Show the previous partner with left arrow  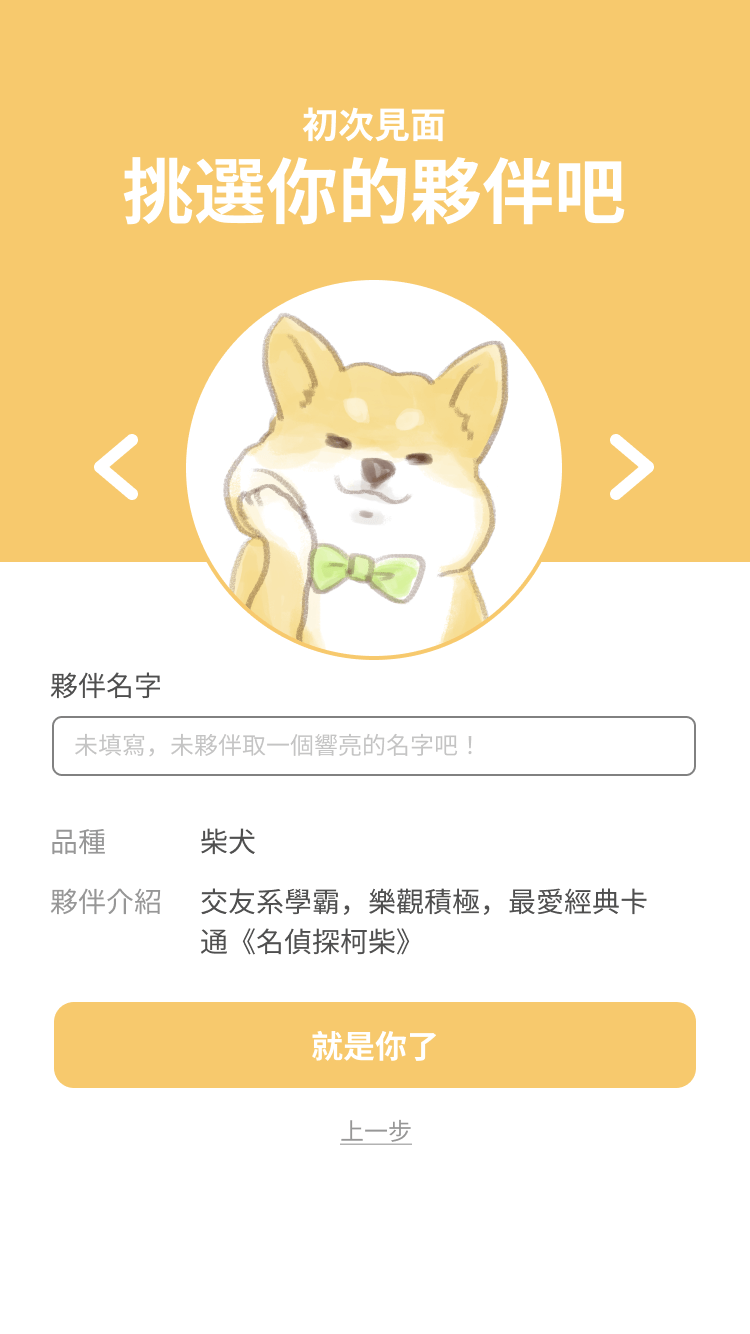(116, 467)
